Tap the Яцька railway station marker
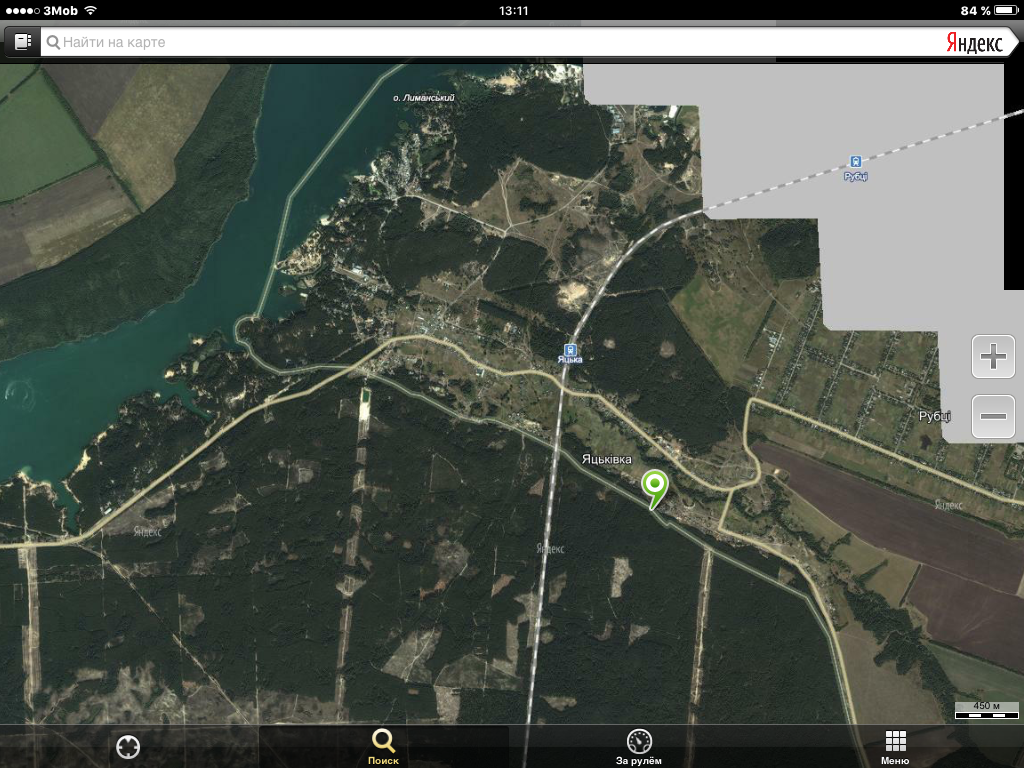Screen dimensions: 1024x768 pyautogui.click(x=570, y=350)
